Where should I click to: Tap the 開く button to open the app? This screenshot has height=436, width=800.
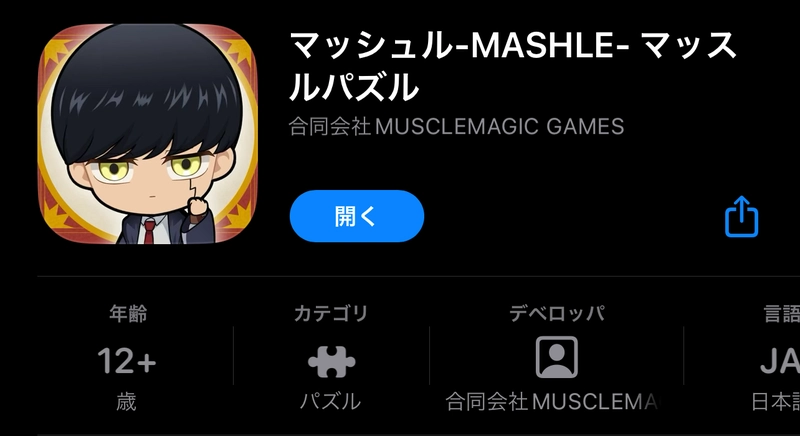pyautogui.click(x=356, y=216)
